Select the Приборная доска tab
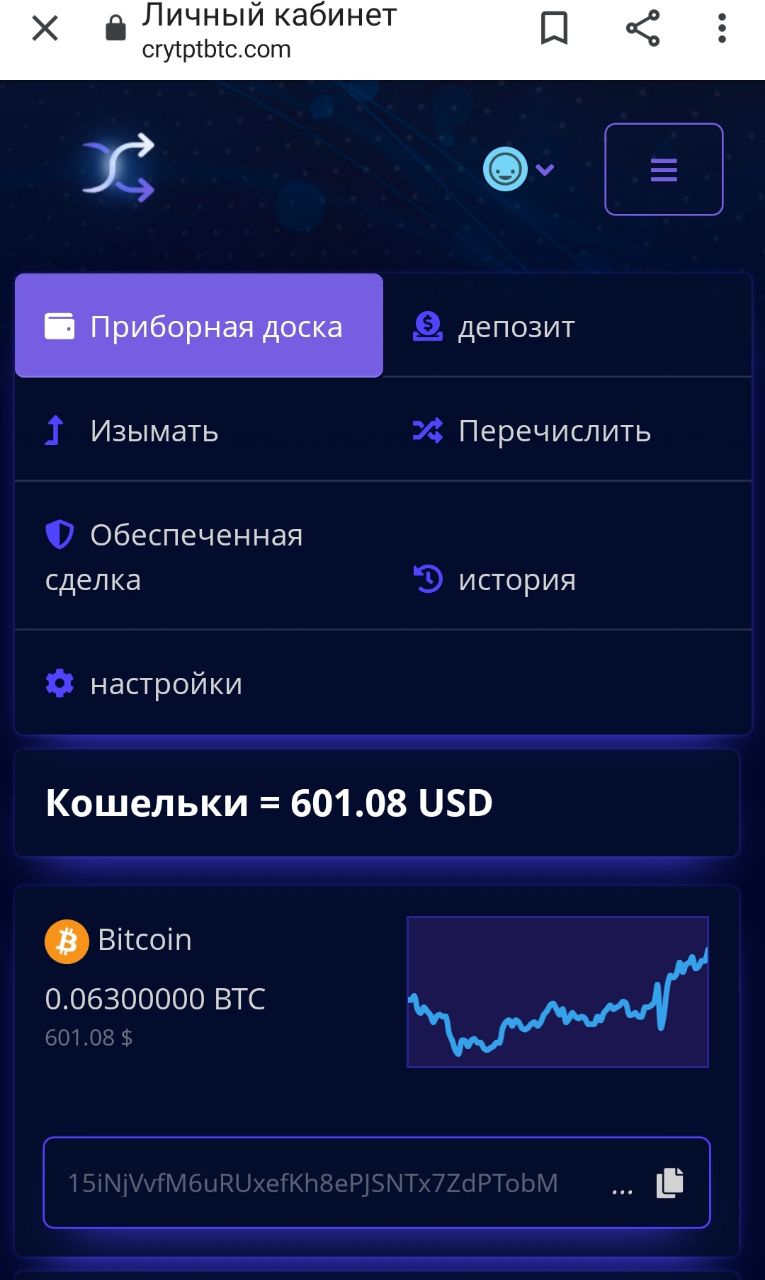The width and height of the screenshot is (765, 1280). [199, 326]
